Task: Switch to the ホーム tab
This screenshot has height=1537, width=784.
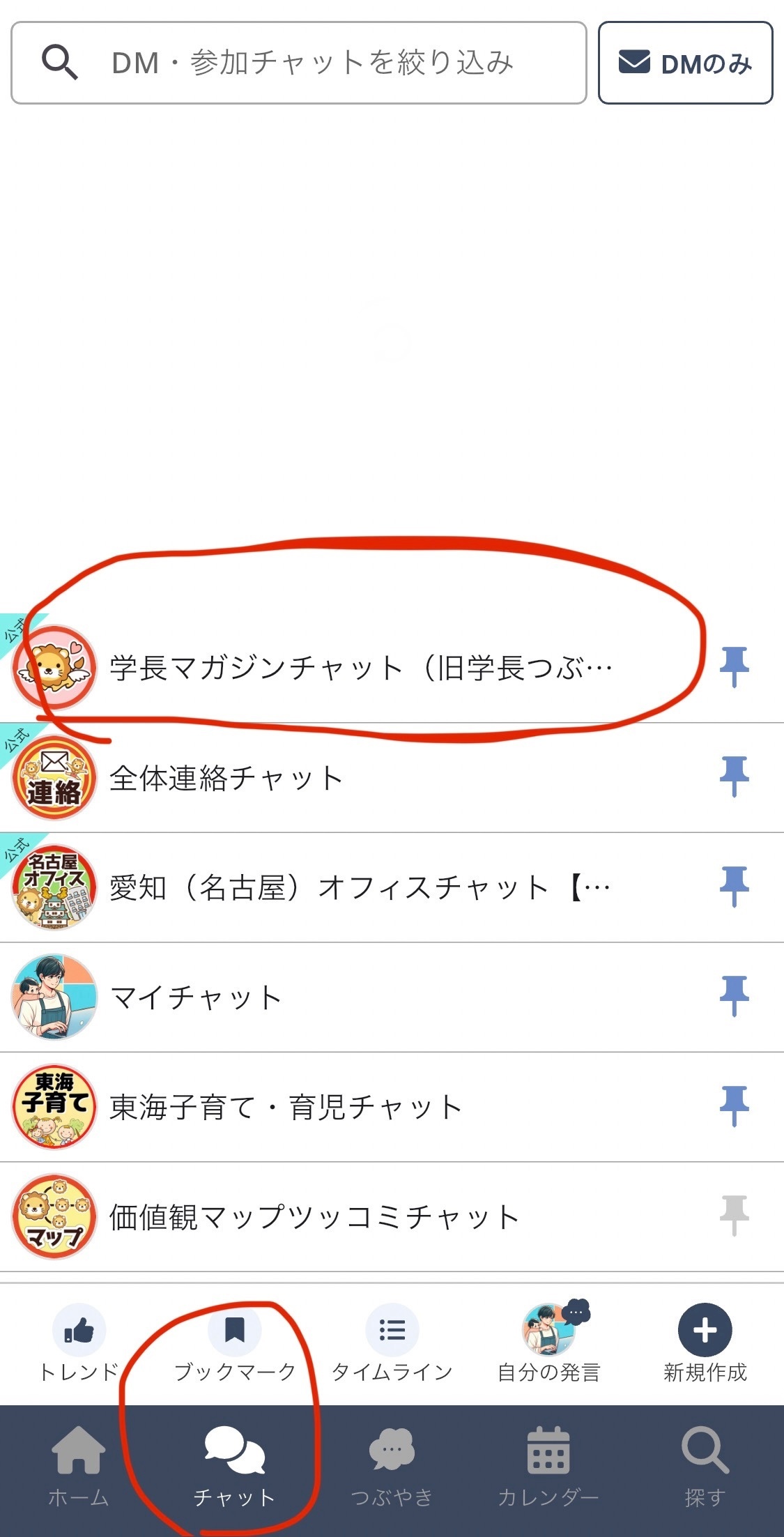Action: click(79, 1467)
